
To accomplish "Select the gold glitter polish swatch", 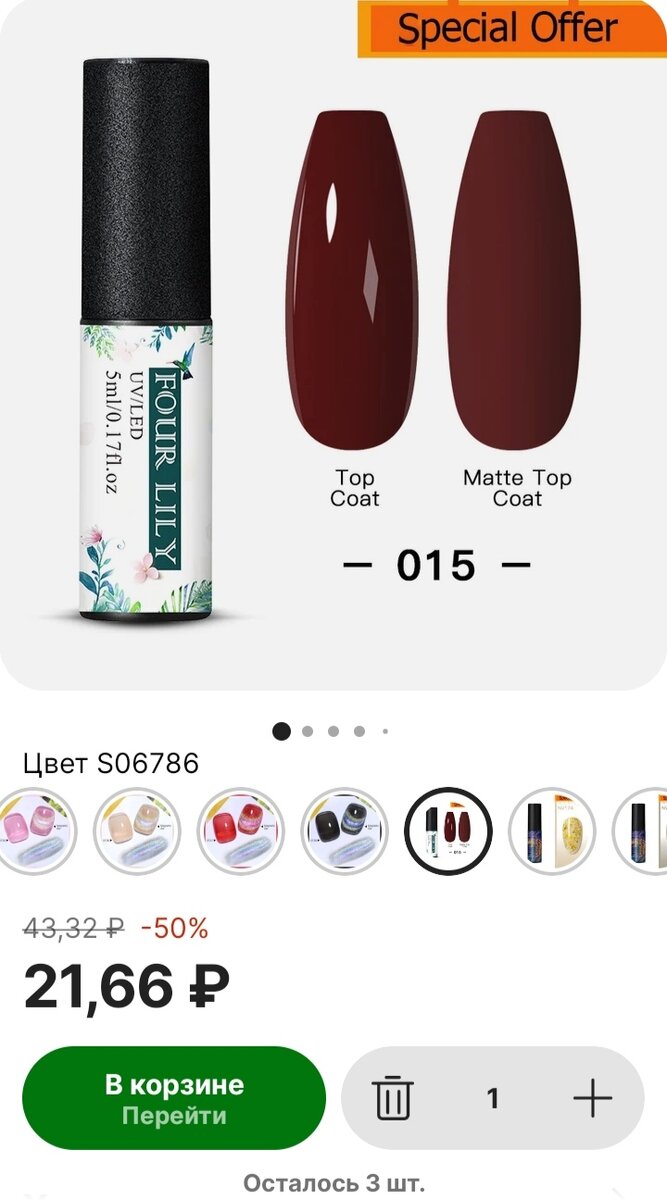I will tap(552, 831).
